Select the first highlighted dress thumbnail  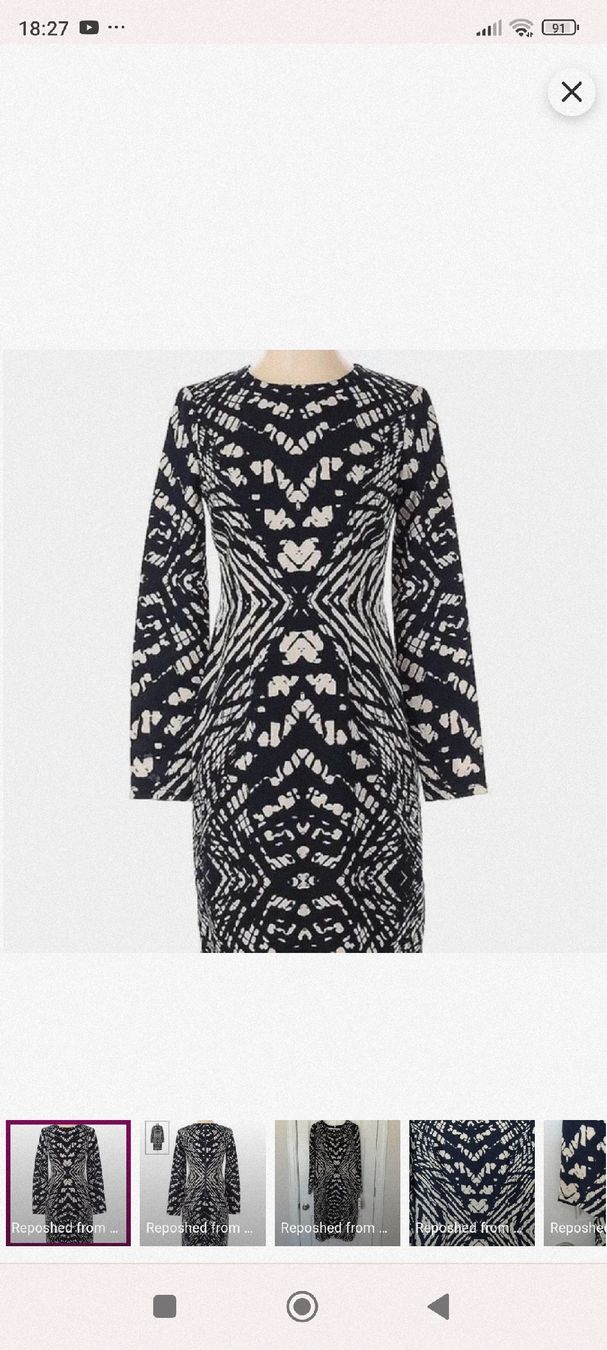68,1183
